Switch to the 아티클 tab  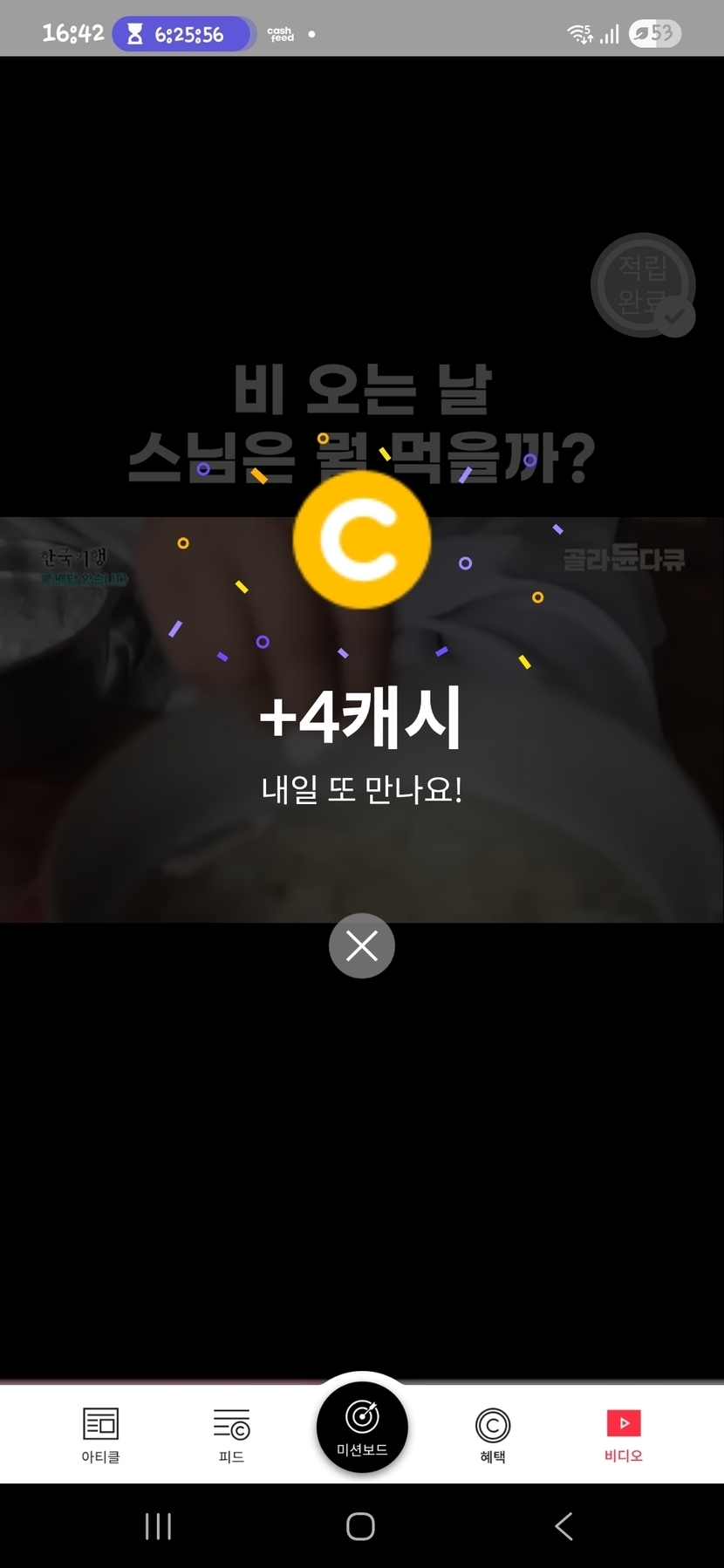[100, 1434]
